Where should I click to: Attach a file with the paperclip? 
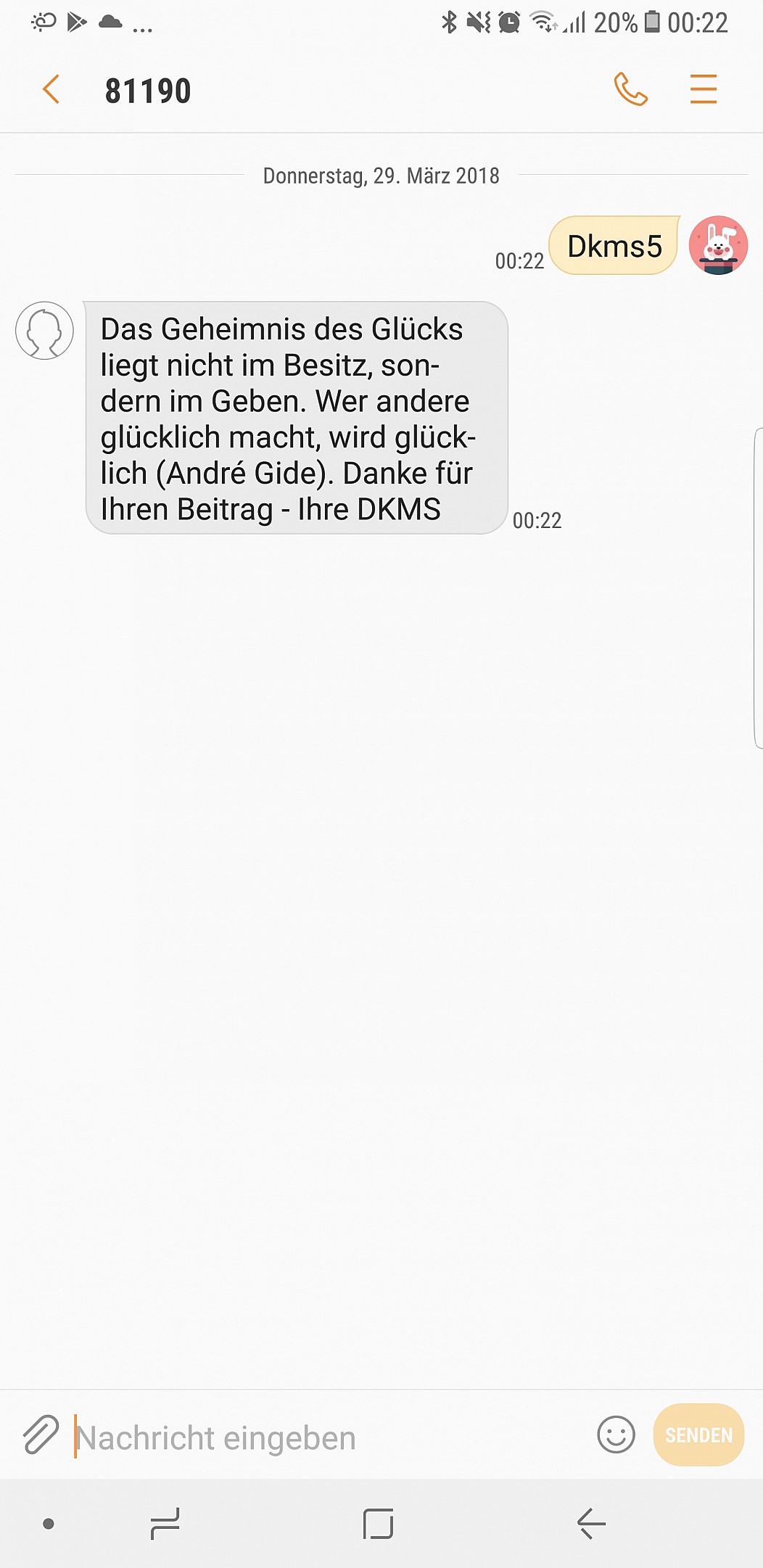pos(41,1435)
